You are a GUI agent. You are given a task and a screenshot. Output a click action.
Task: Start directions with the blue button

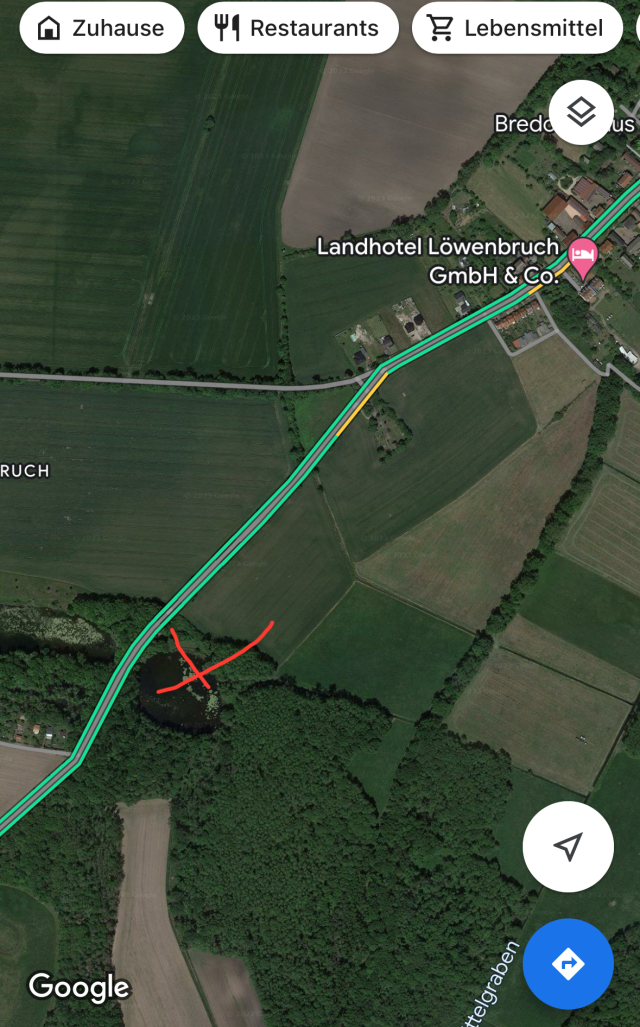[x=568, y=963]
